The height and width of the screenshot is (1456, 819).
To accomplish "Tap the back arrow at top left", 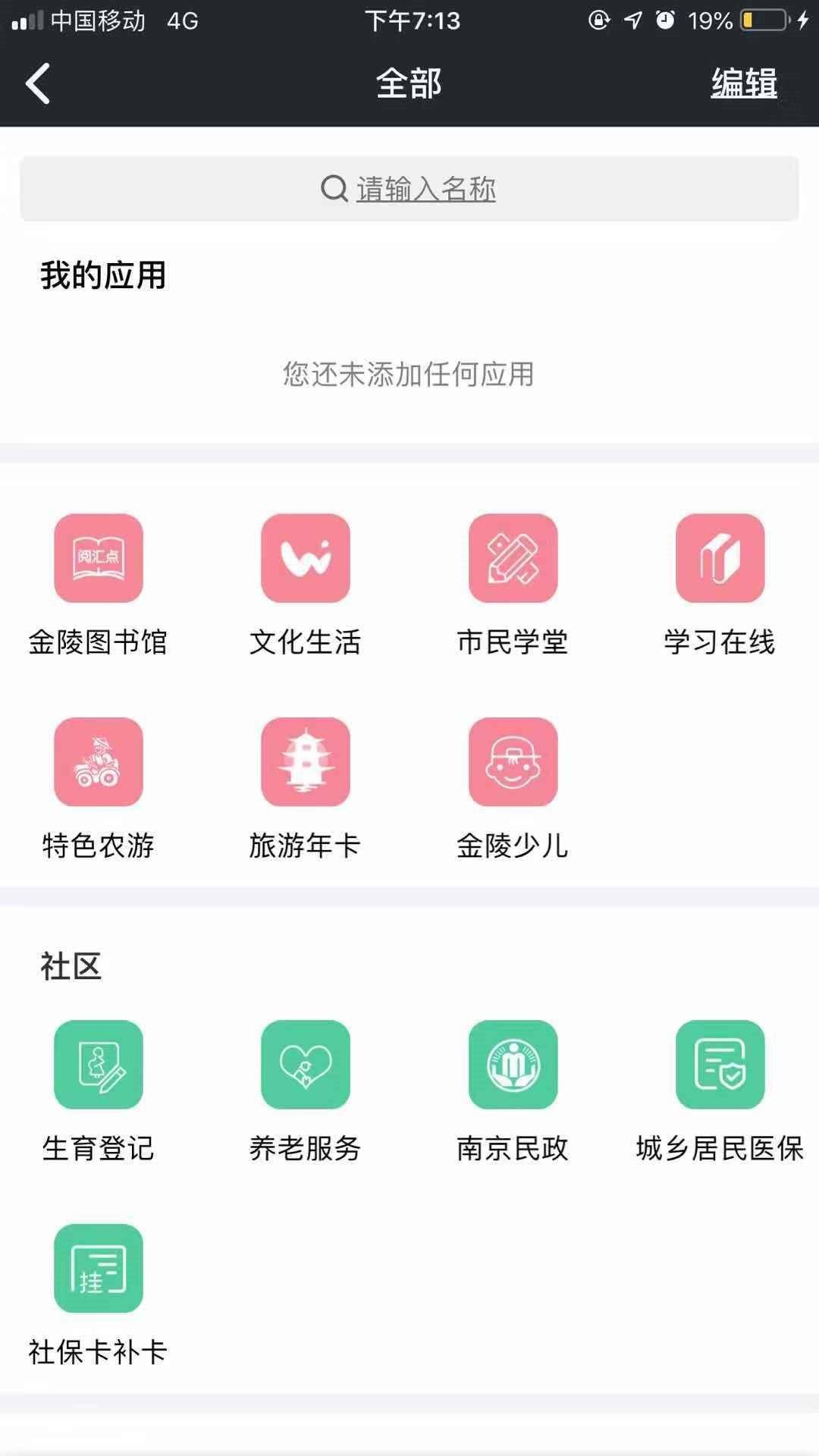I will pyautogui.click(x=36, y=83).
